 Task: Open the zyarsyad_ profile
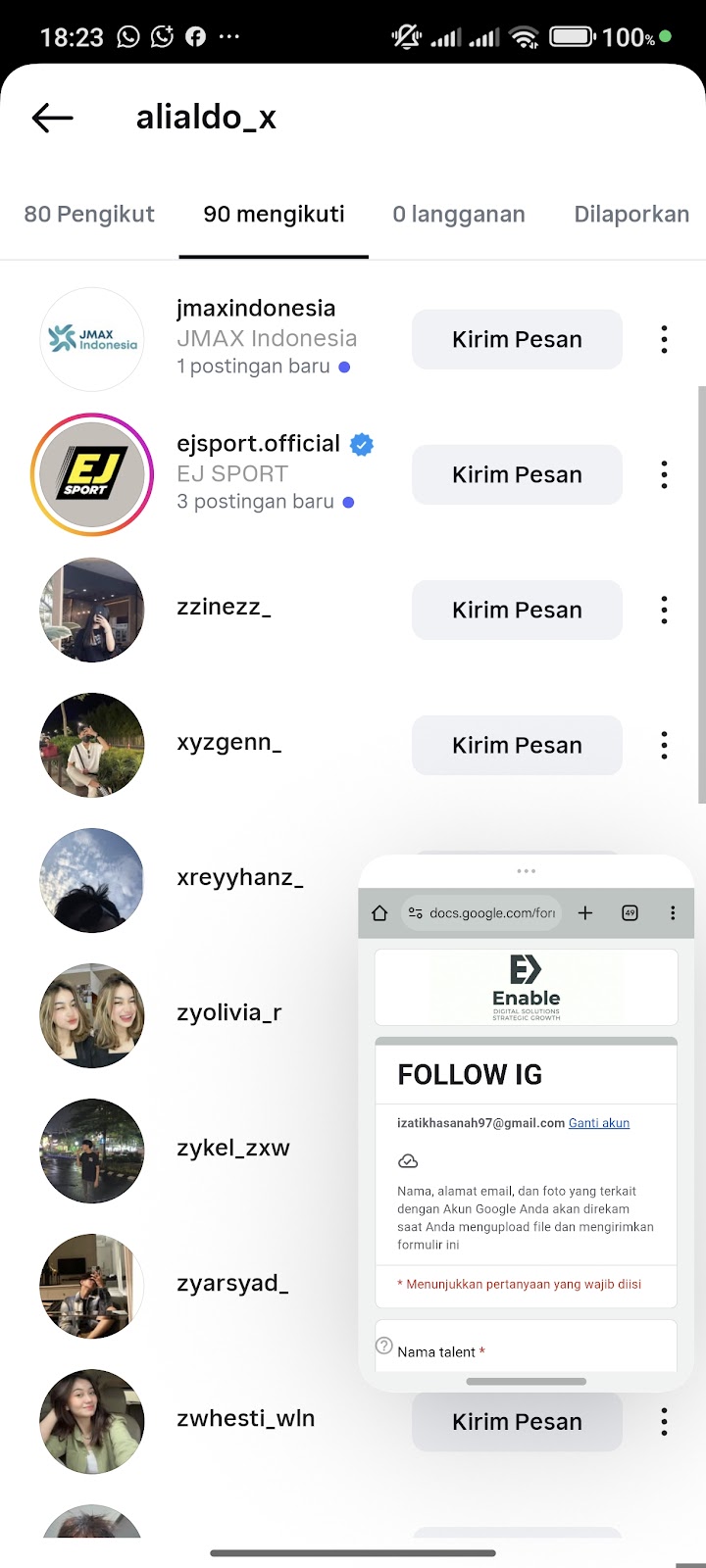(232, 1284)
